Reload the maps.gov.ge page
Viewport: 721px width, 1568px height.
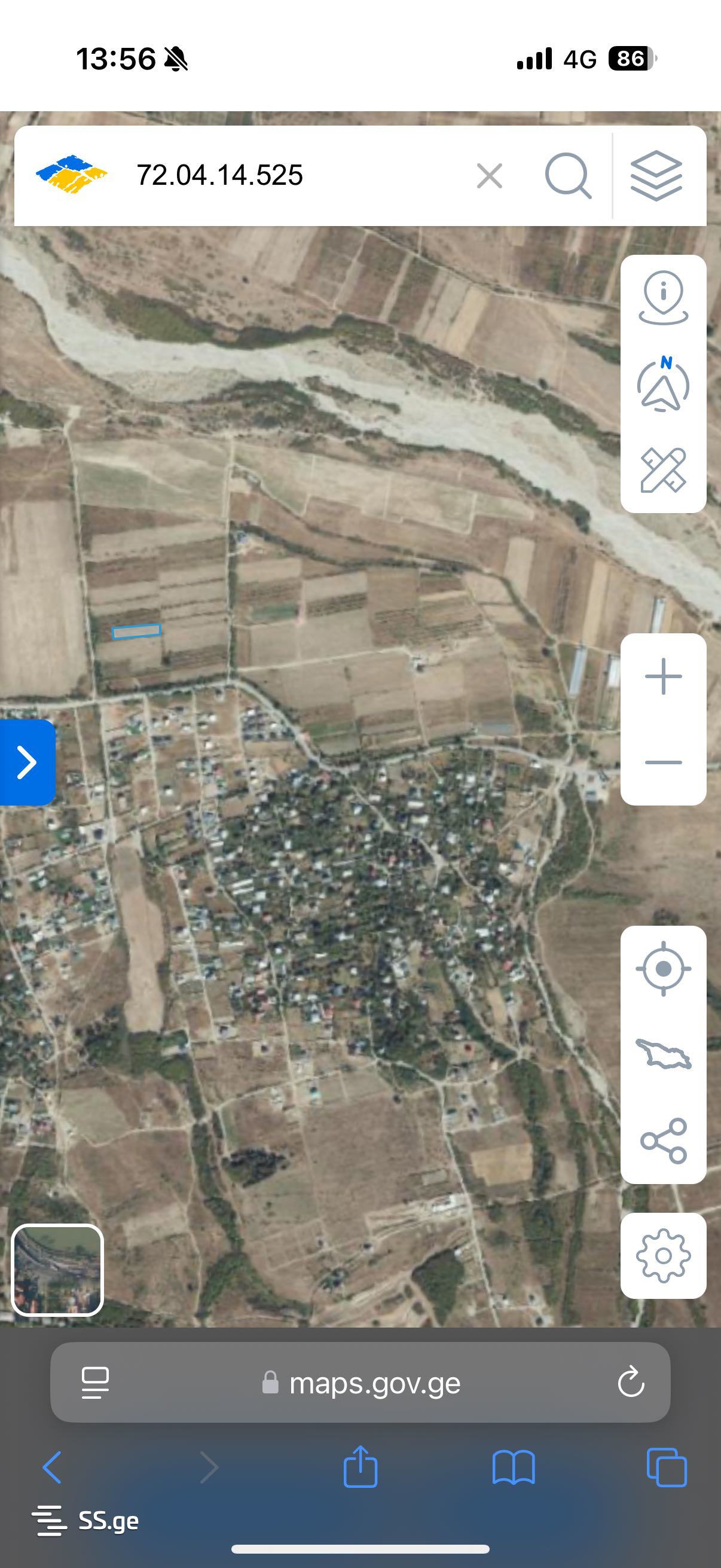(x=631, y=1383)
